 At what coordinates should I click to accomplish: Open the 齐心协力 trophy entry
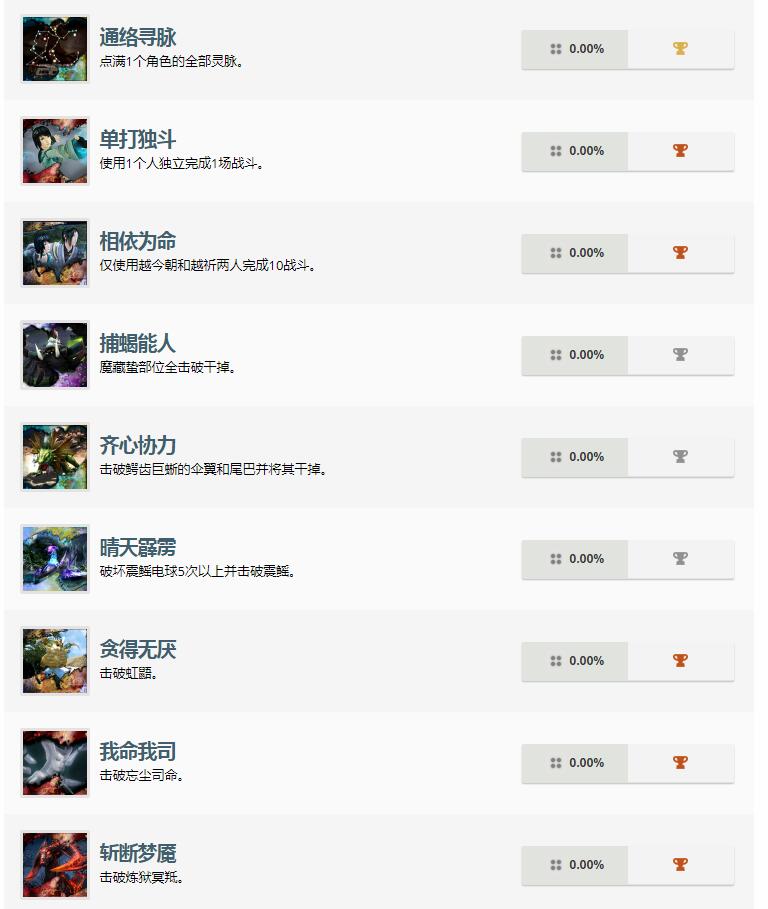pyautogui.click(x=138, y=445)
